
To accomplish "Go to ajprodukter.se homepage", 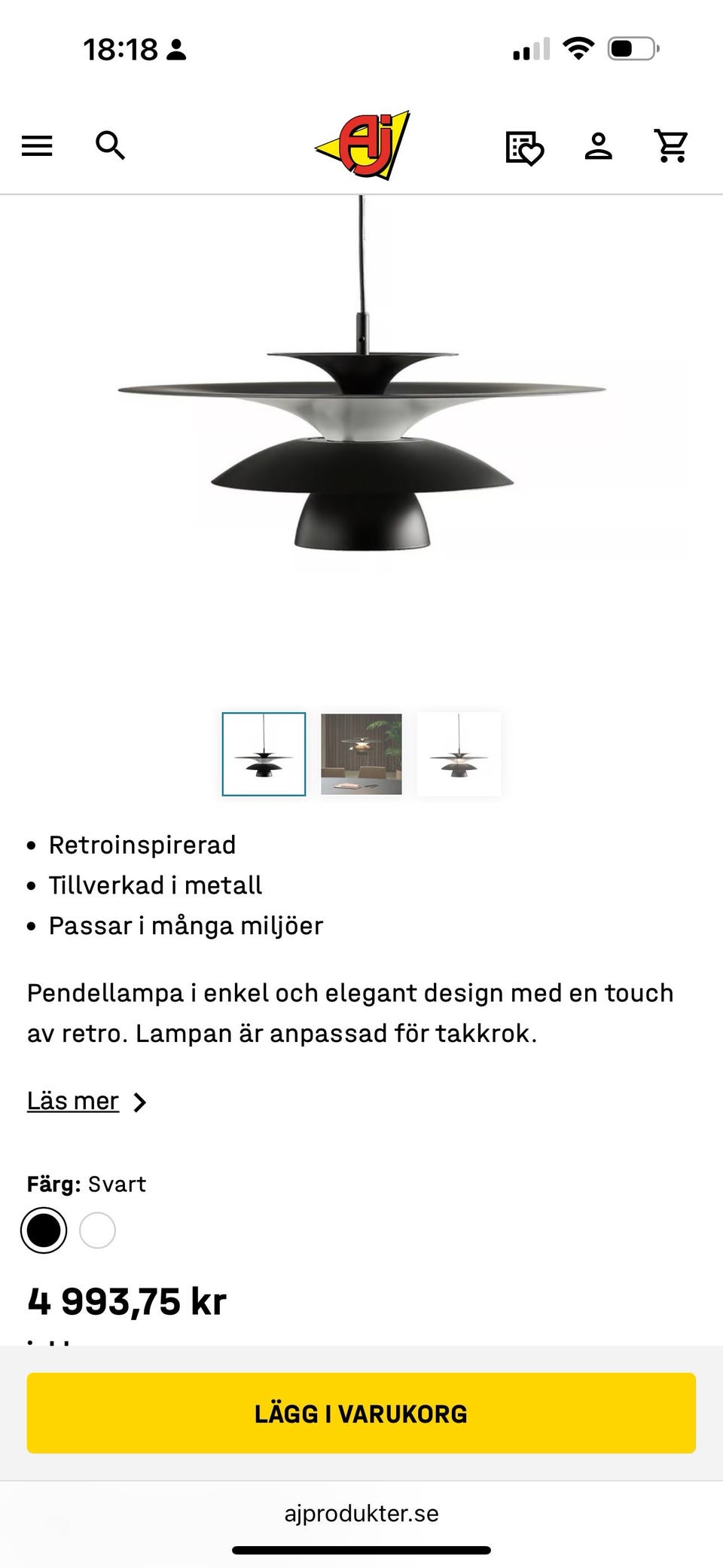I will click(x=361, y=1512).
